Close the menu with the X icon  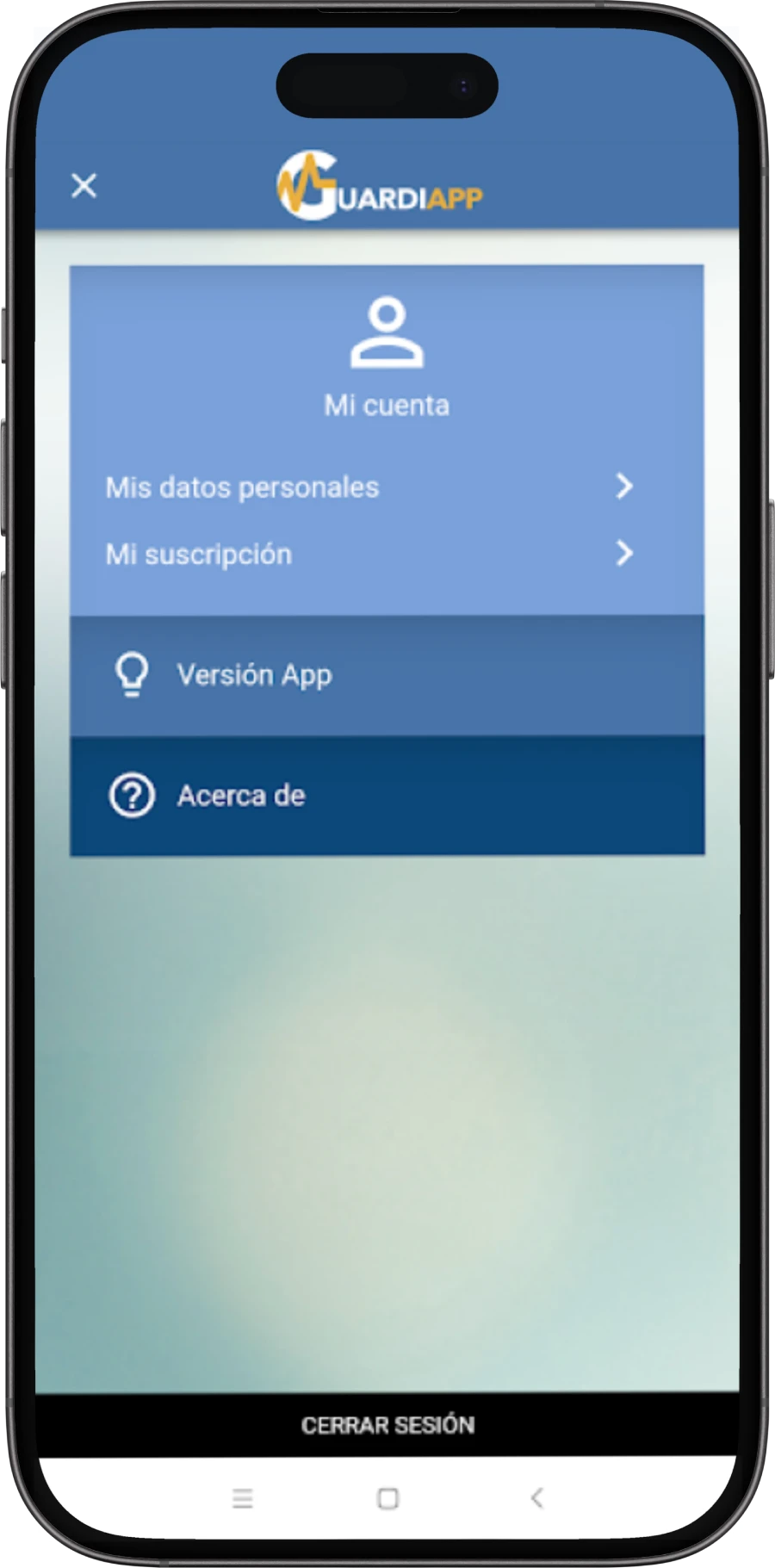[84, 185]
